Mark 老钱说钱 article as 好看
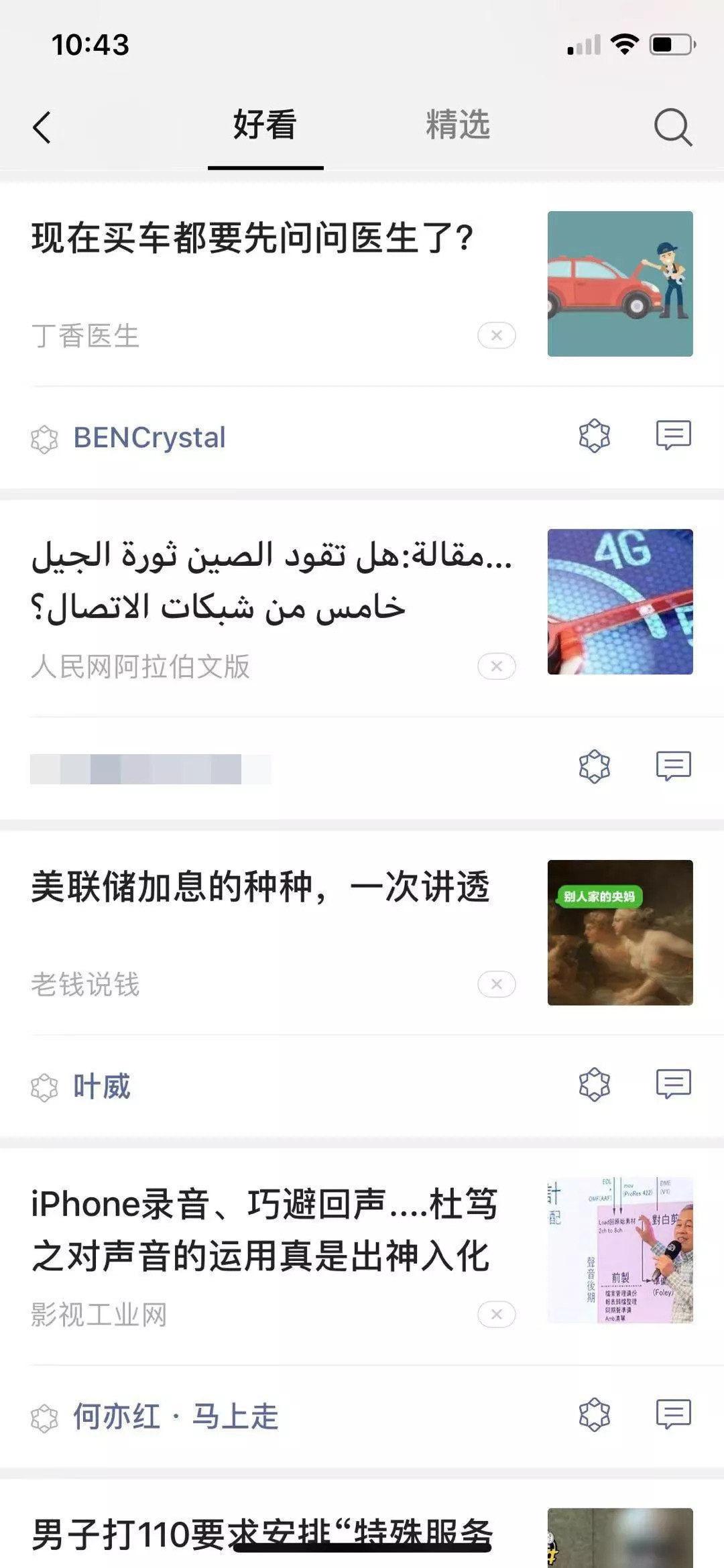The image size is (724, 1568). [594, 1084]
